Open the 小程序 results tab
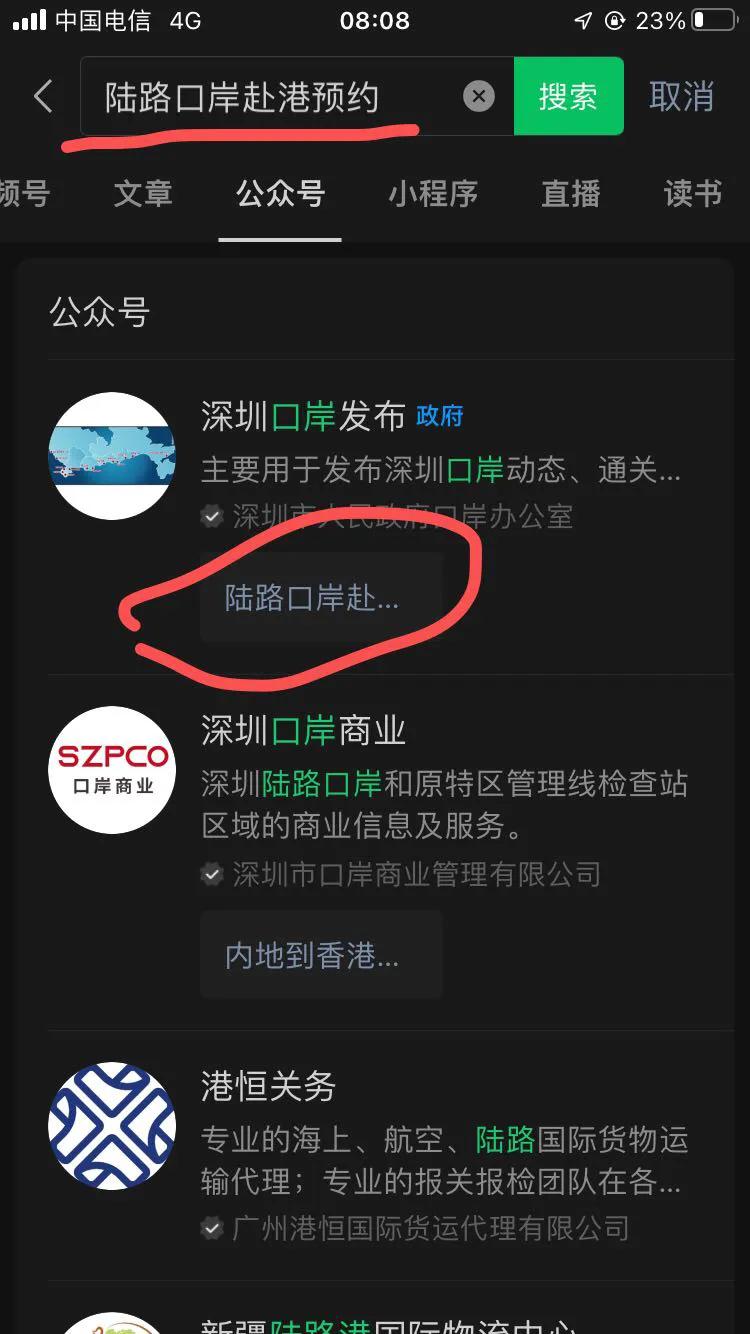Image resolution: width=750 pixels, height=1334 pixels. (432, 195)
